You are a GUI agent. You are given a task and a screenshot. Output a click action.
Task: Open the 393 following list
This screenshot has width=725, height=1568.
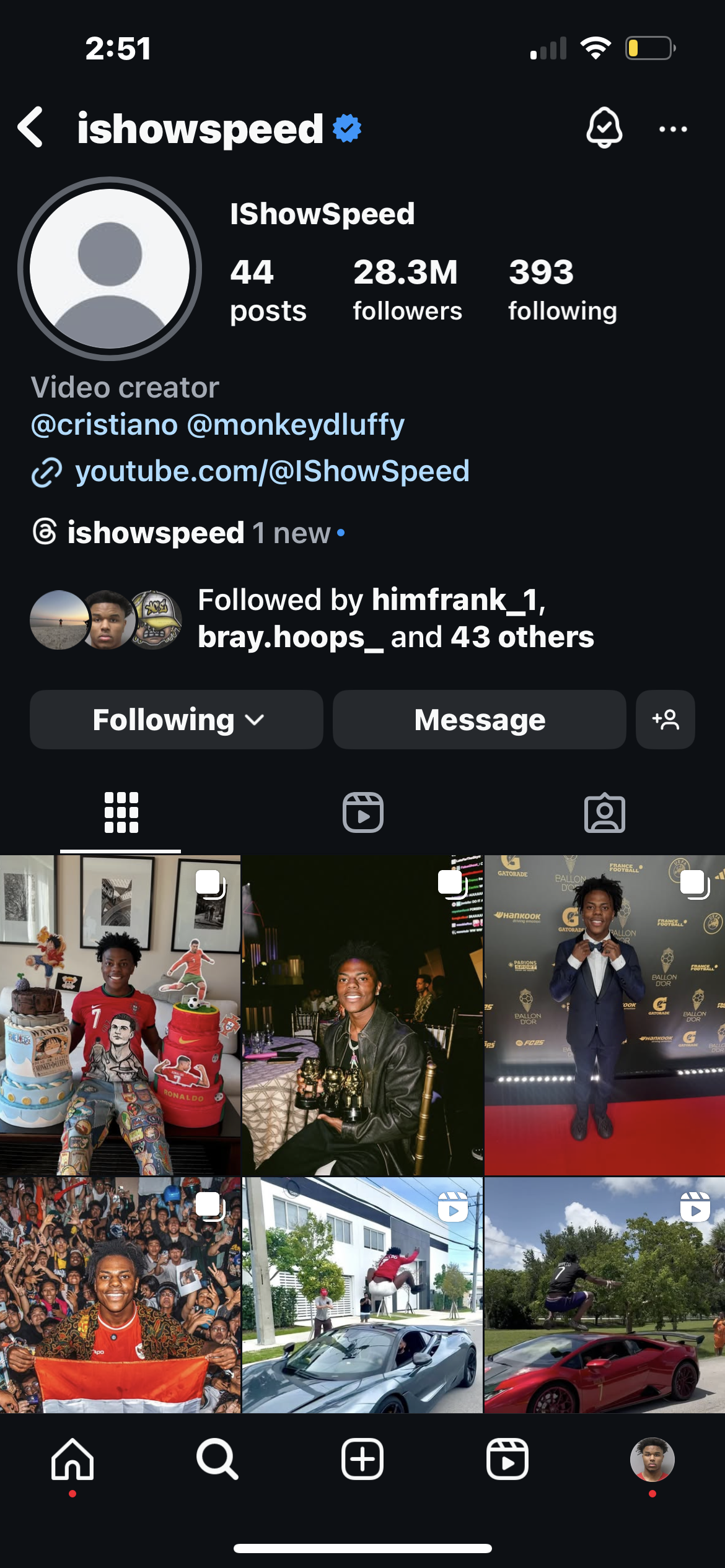(x=562, y=290)
